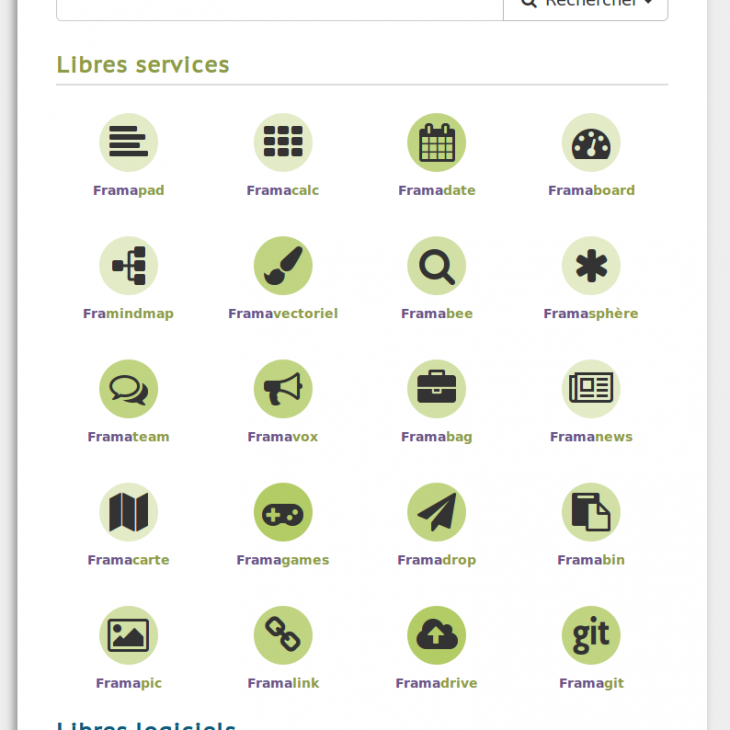
Task: Launch Framadate calendar service
Action: [x=436, y=143]
